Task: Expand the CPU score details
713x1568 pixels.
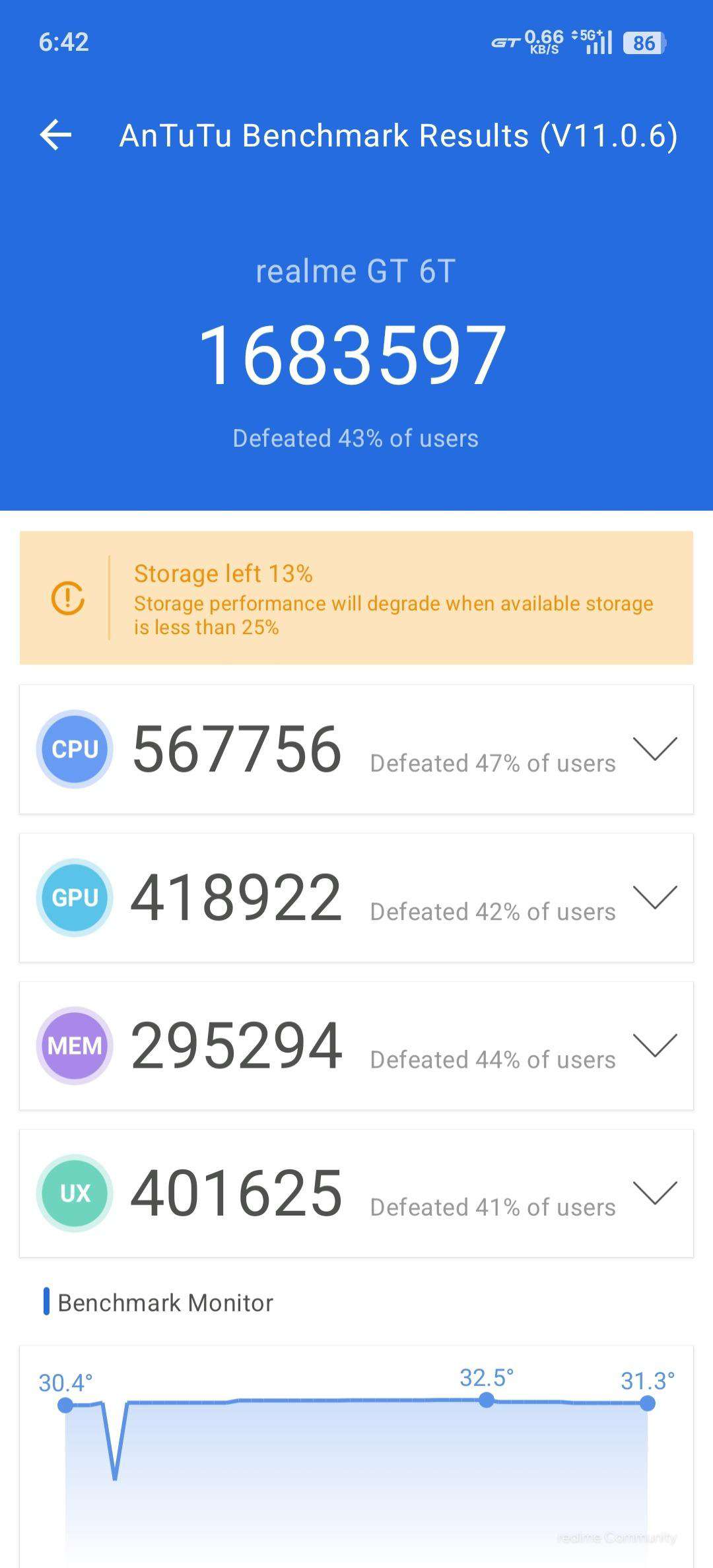Action: [x=655, y=749]
